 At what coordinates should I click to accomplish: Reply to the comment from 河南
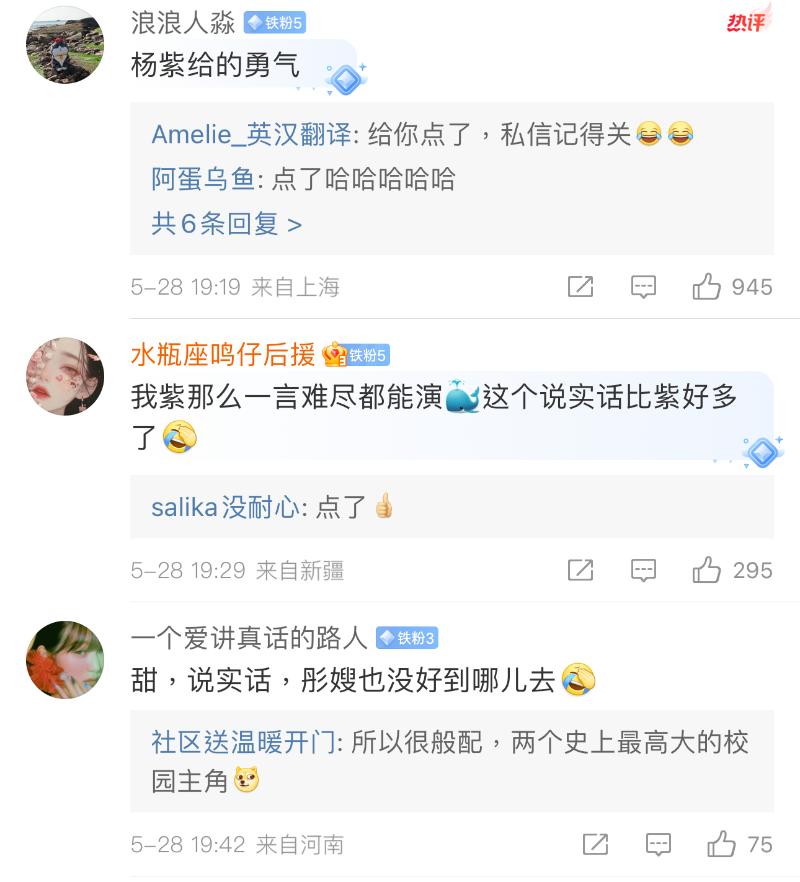(x=658, y=844)
